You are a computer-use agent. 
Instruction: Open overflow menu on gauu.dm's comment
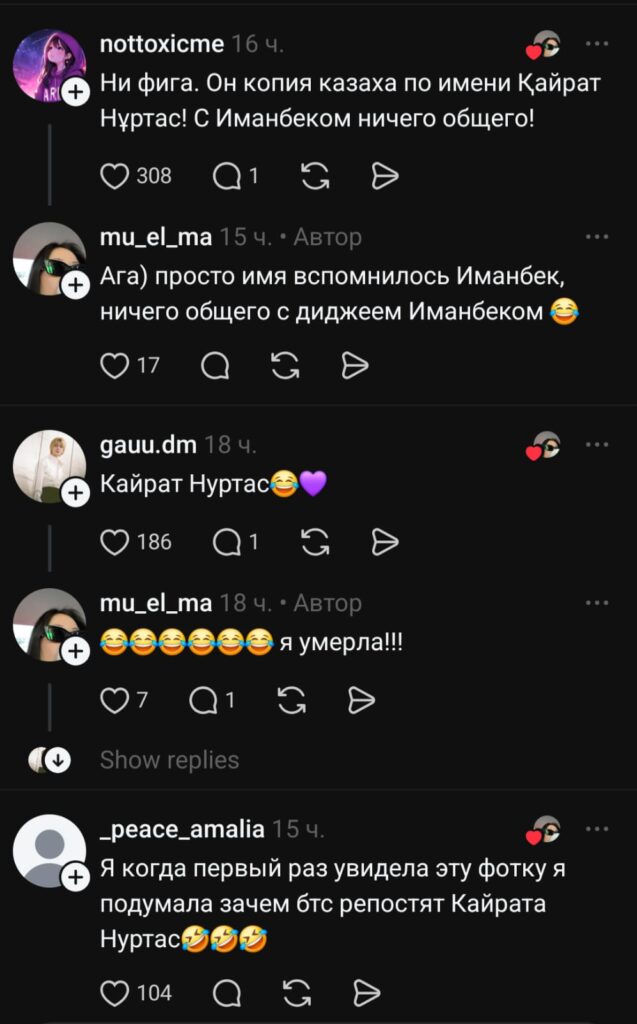click(597, 444)
